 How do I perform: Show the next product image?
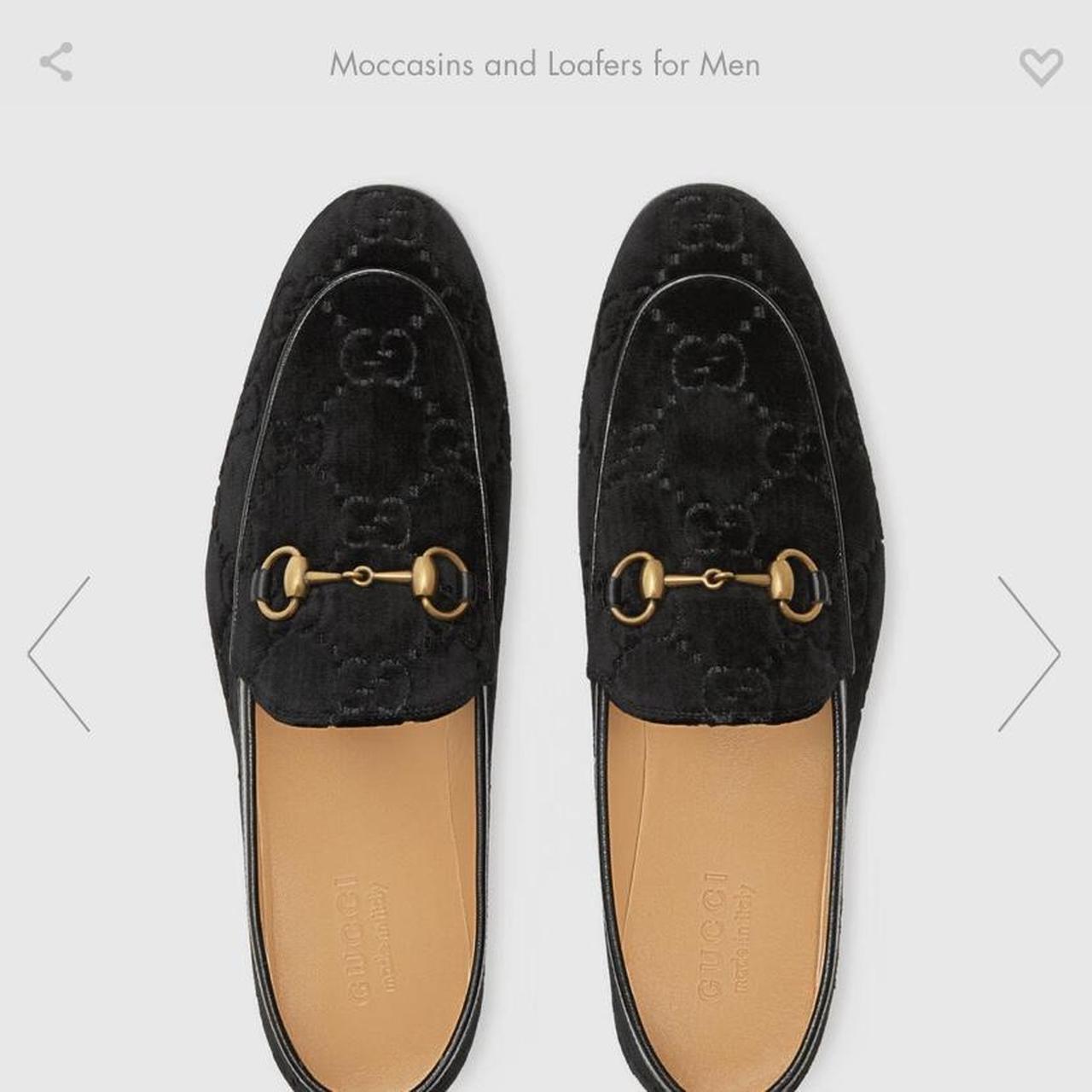pos(1029,654)
